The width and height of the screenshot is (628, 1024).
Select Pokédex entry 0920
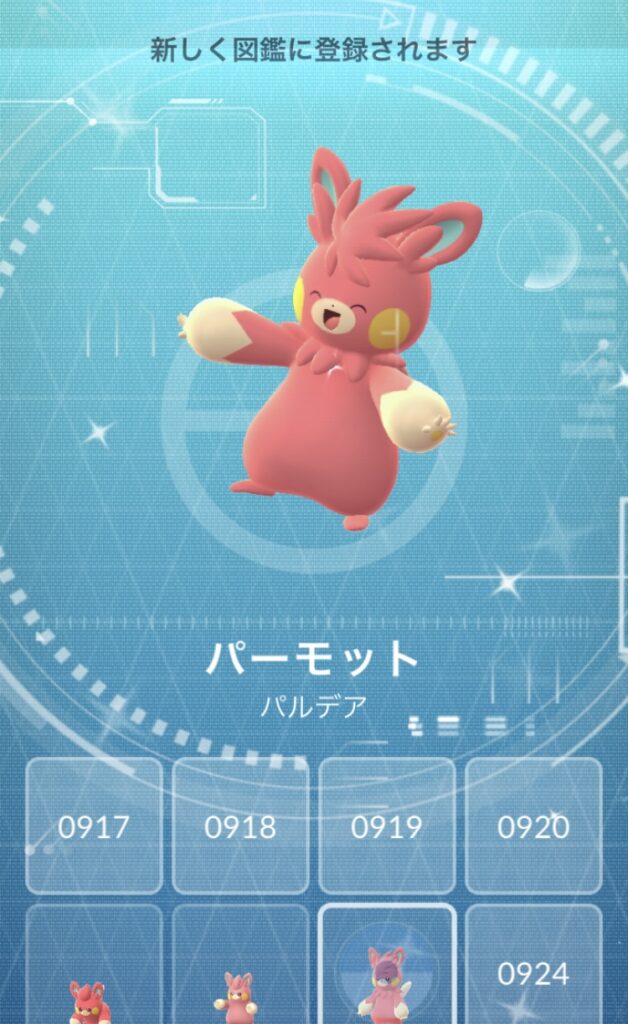click(x=533, y=826)
